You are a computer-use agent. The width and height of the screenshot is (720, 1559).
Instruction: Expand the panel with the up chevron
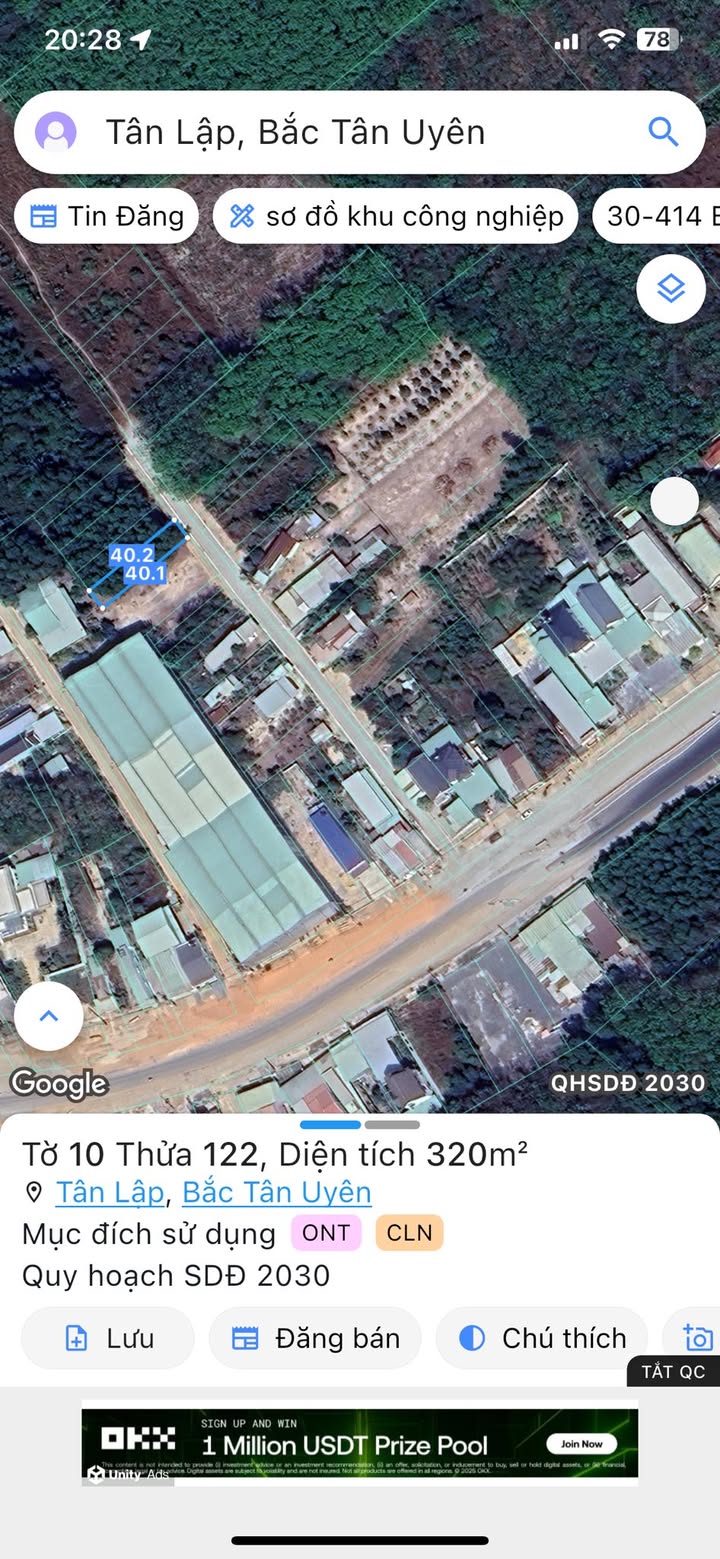tap(48, 1016)
